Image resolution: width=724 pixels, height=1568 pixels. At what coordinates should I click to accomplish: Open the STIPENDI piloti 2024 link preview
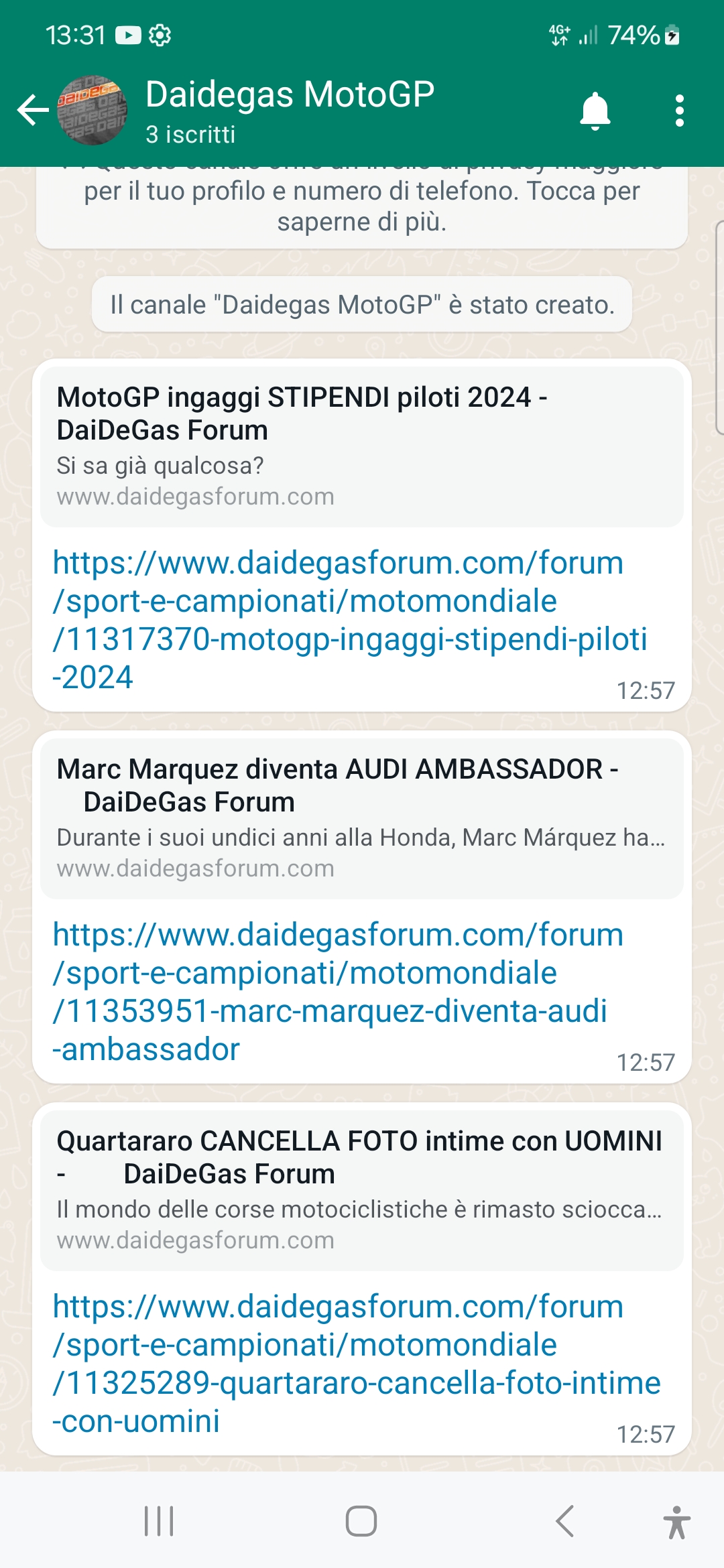(x=362, y=446)
